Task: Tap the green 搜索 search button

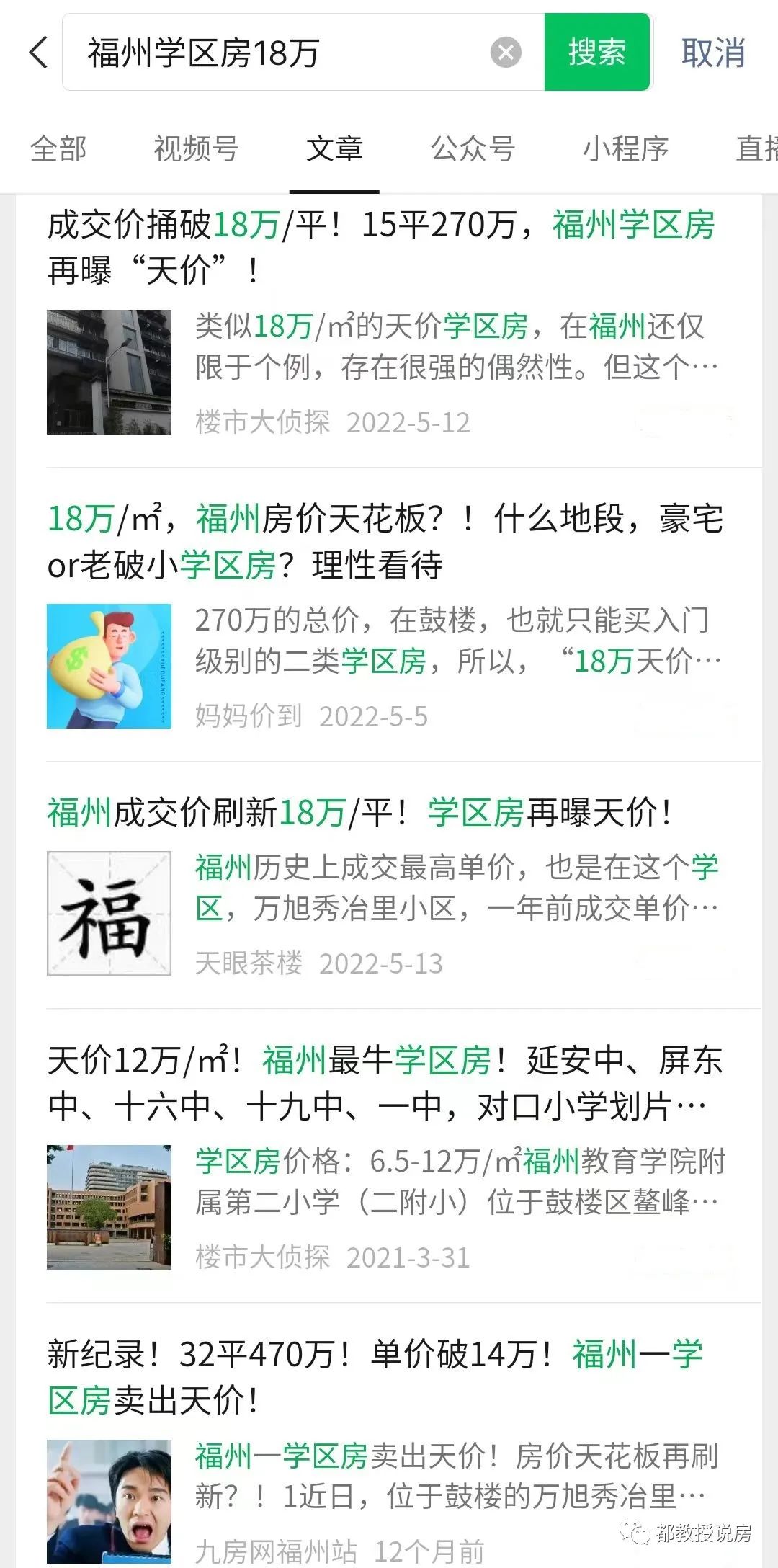Action: click(x=598, y=53)
